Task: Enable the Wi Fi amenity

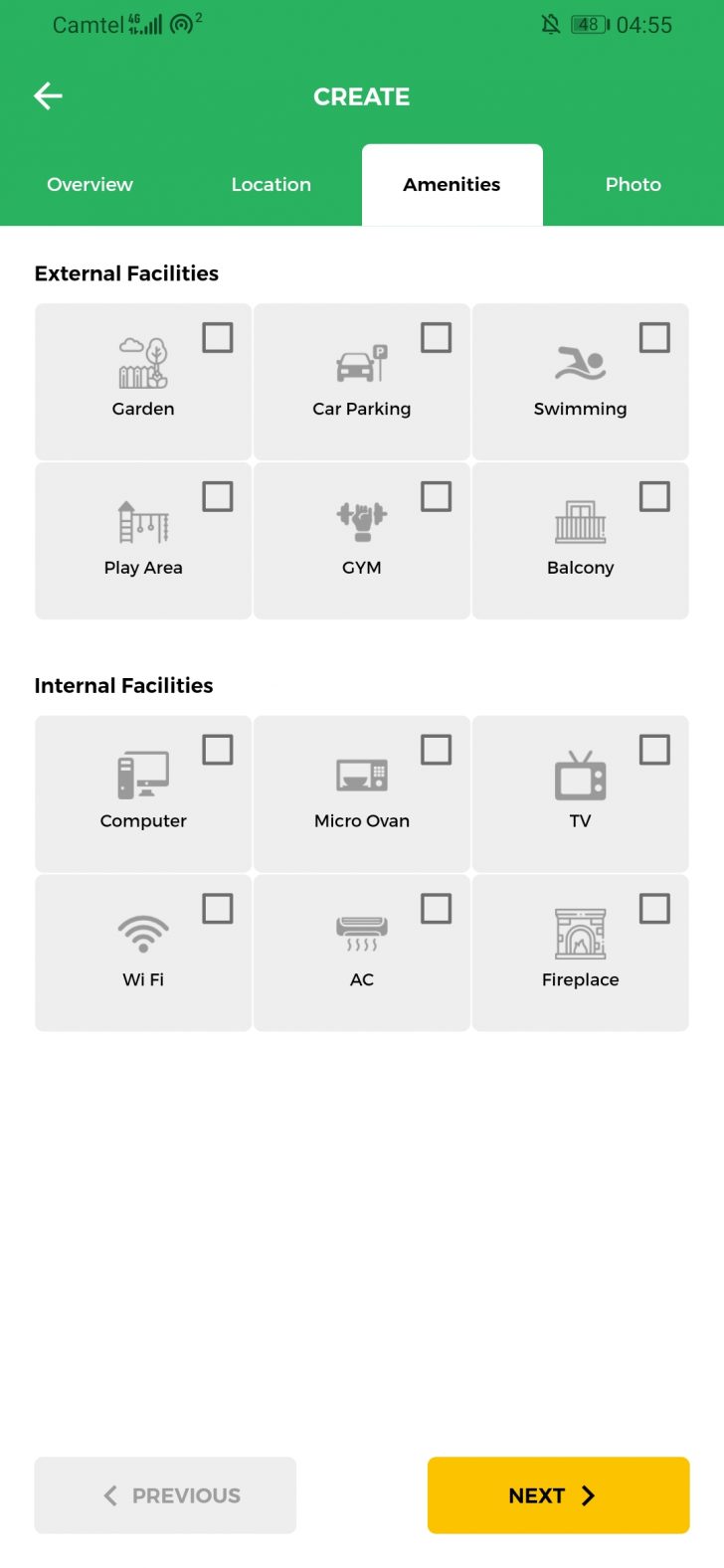Action: tap(218, 909)
